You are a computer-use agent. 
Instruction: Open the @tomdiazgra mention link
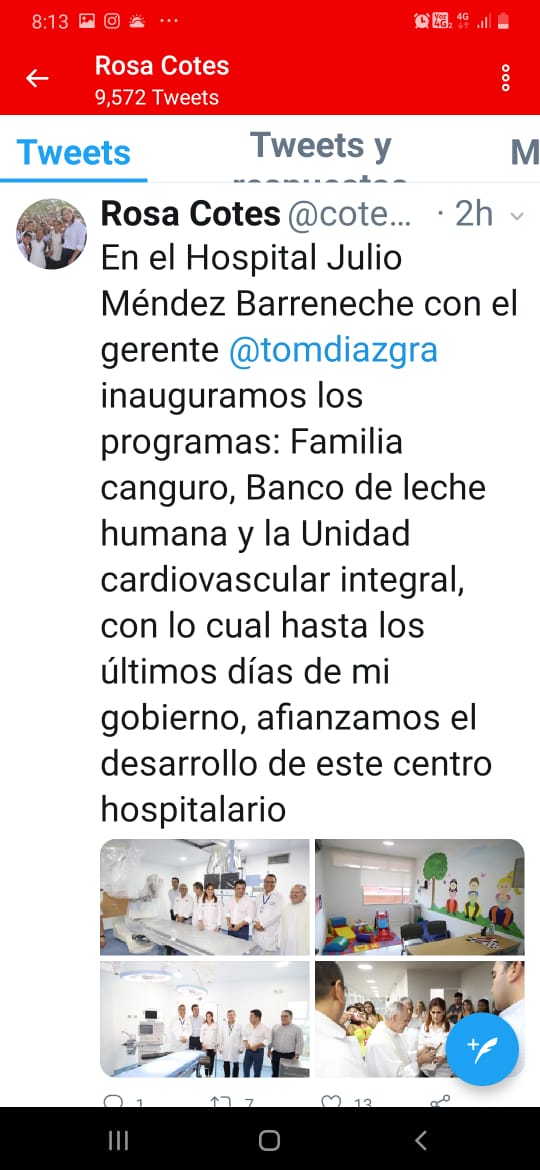[333, 351]
